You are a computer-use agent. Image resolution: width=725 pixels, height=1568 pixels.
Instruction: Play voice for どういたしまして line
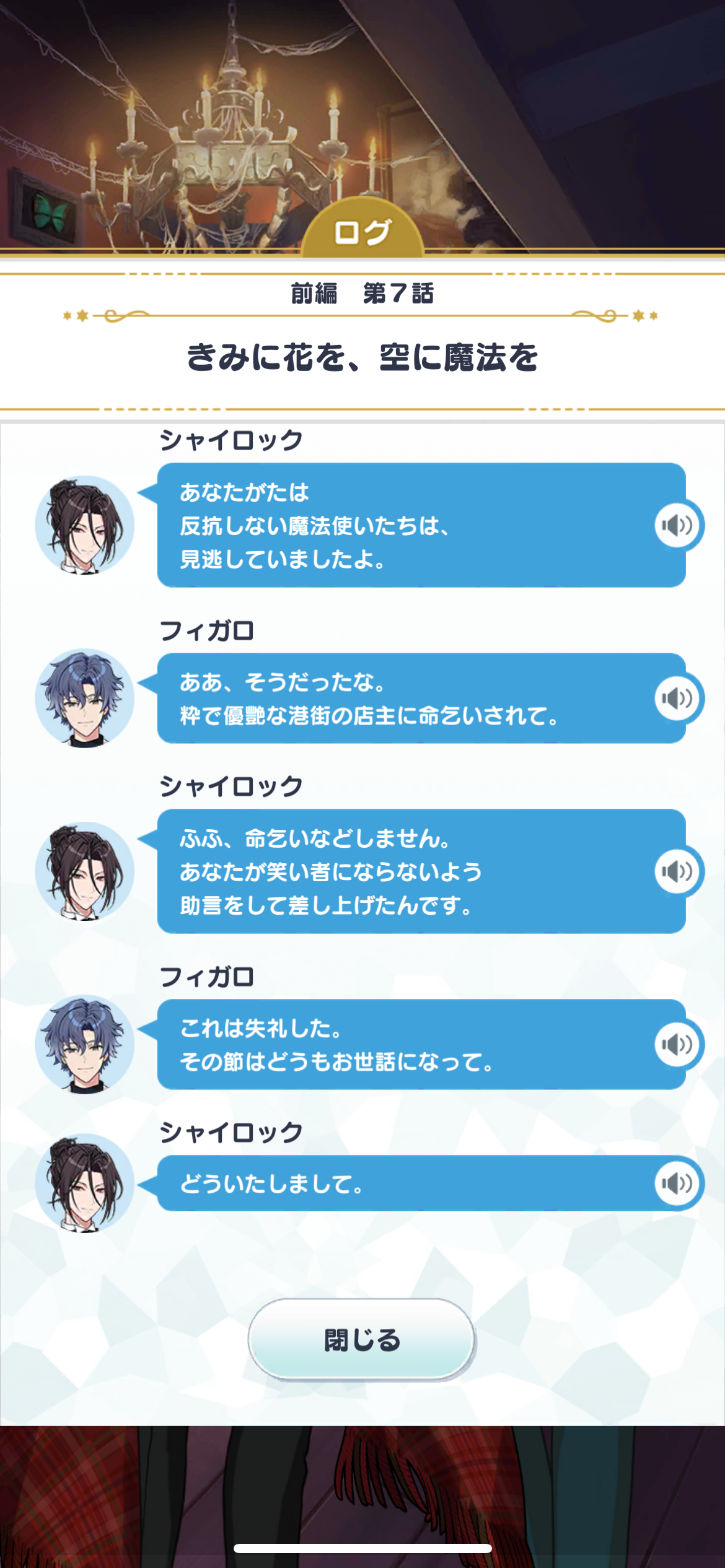pyautogui.click(x=677, y=1183)
